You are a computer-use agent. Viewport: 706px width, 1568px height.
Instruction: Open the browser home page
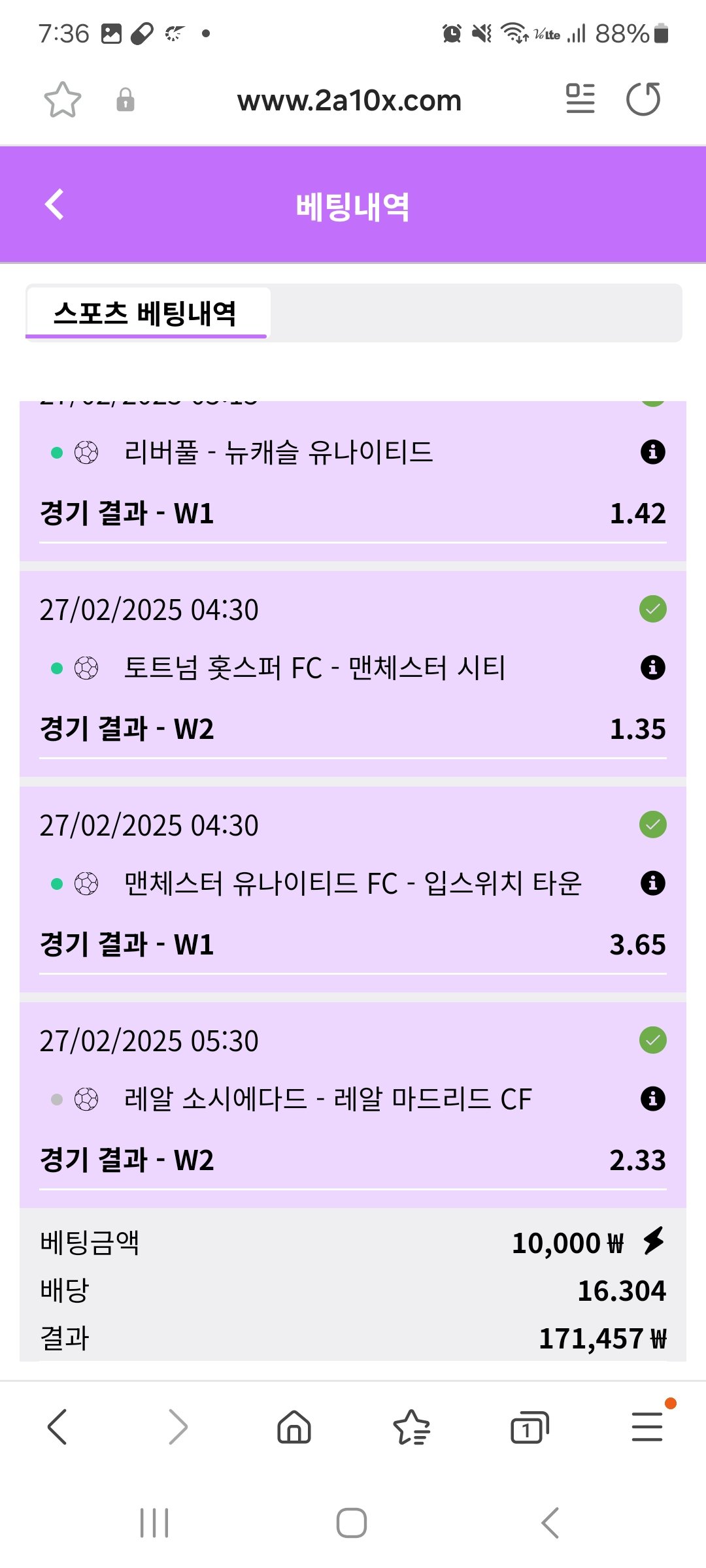point(294,1427)
